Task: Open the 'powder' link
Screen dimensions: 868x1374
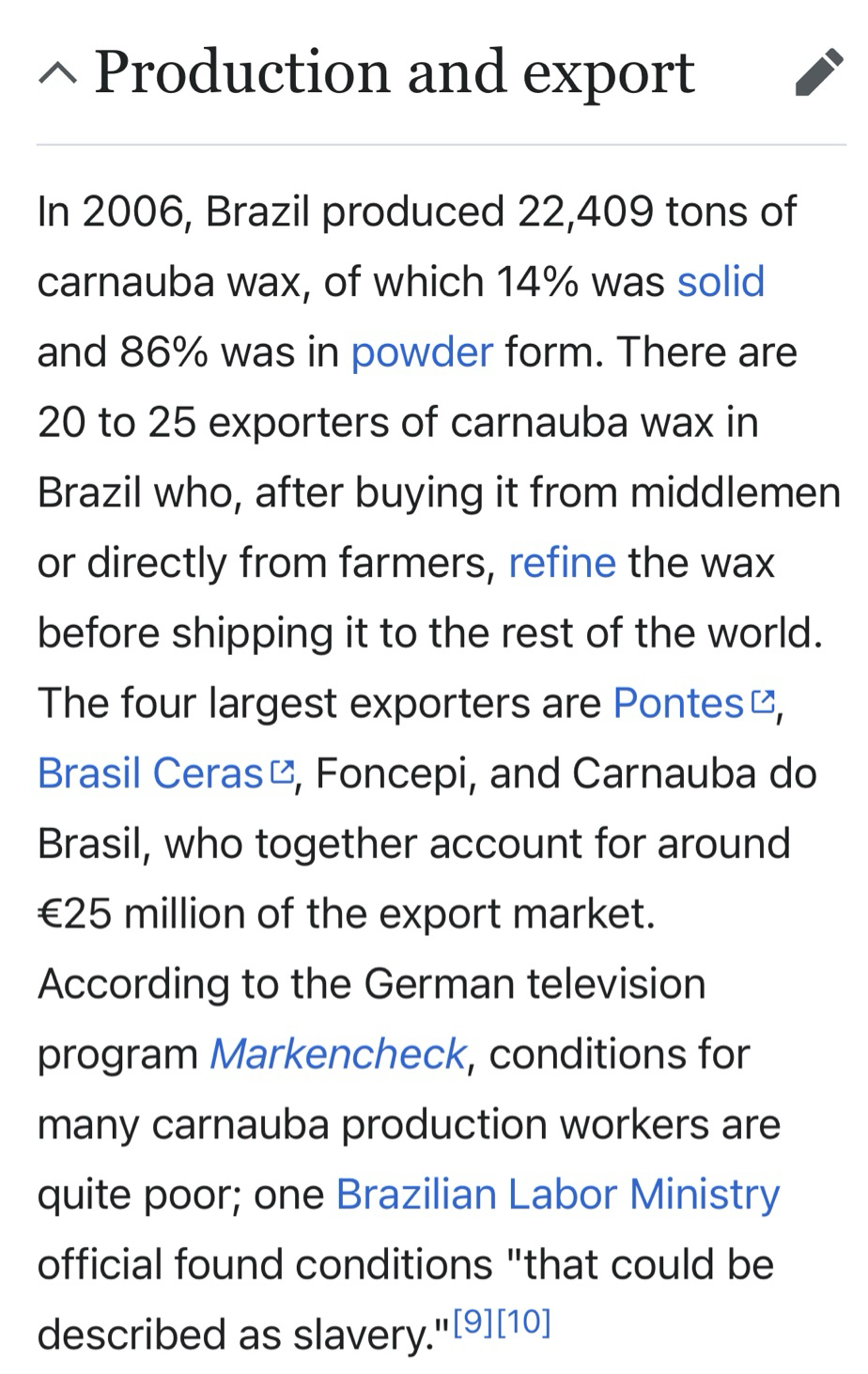Action: coord(421,352)
